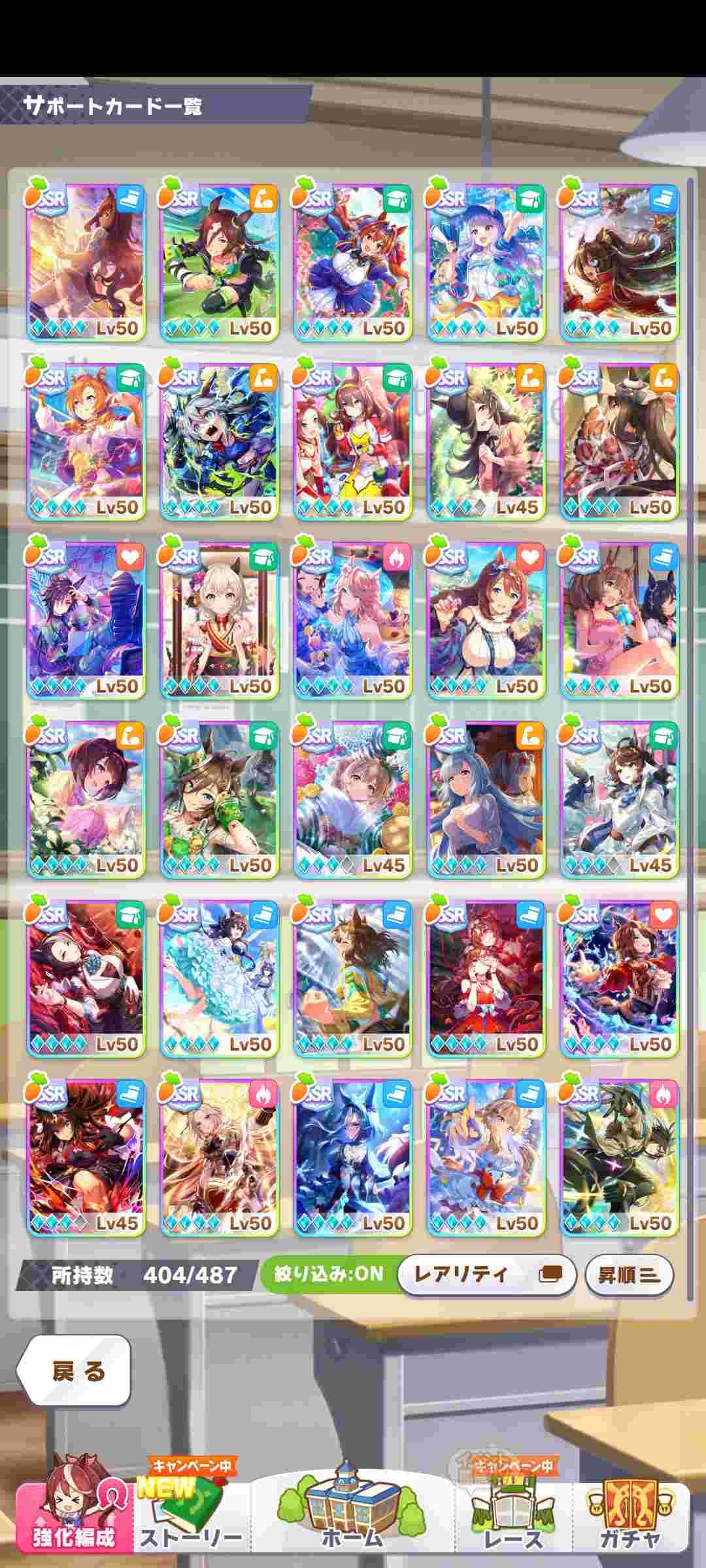Open the 絞り込み:ON filter button
Viewport: 706px width, 1568px height.
[328, 1273]
